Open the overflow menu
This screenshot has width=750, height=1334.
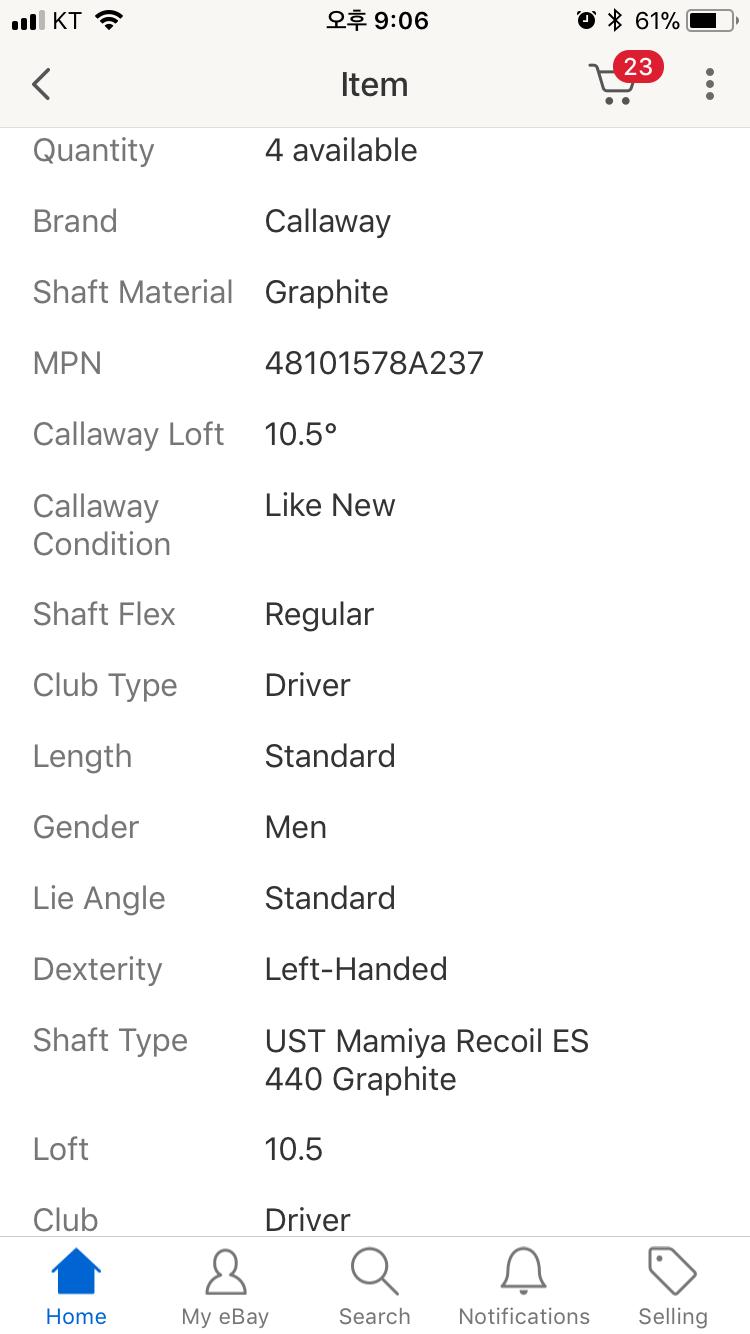pyautogui.click(x=709, y=85)
